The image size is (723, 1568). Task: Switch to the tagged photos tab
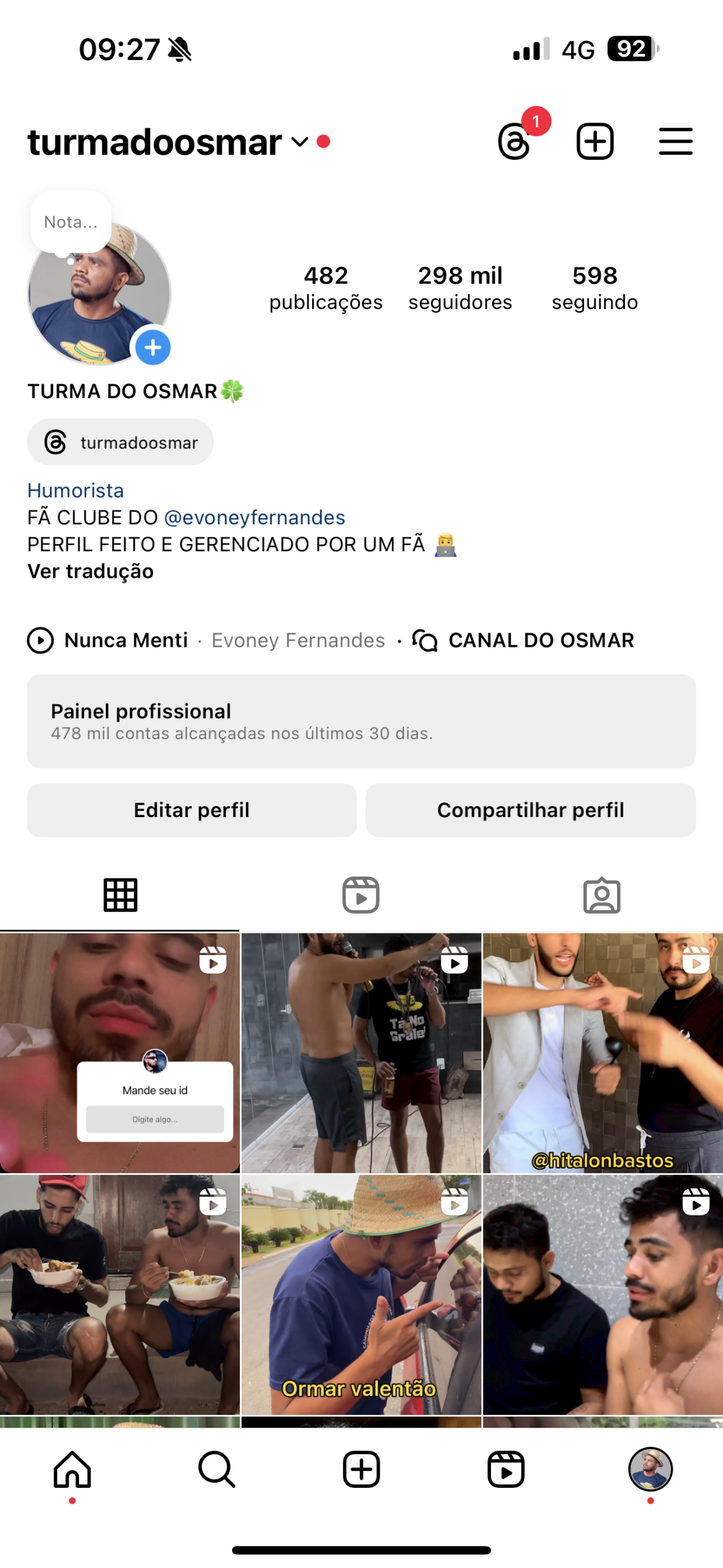click(x=601, y=895)
